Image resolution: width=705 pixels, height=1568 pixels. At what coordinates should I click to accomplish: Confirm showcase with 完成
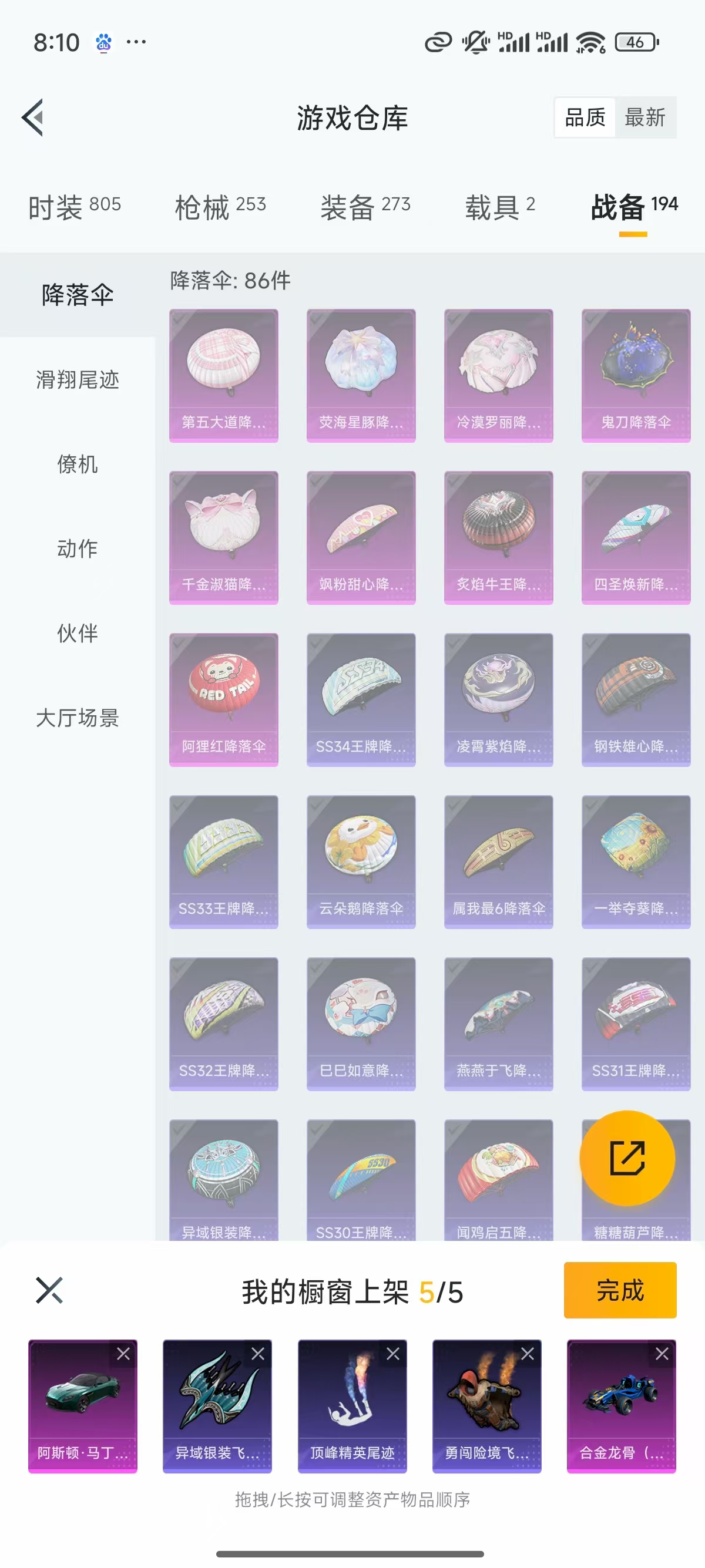click(x=620, y=1290)
